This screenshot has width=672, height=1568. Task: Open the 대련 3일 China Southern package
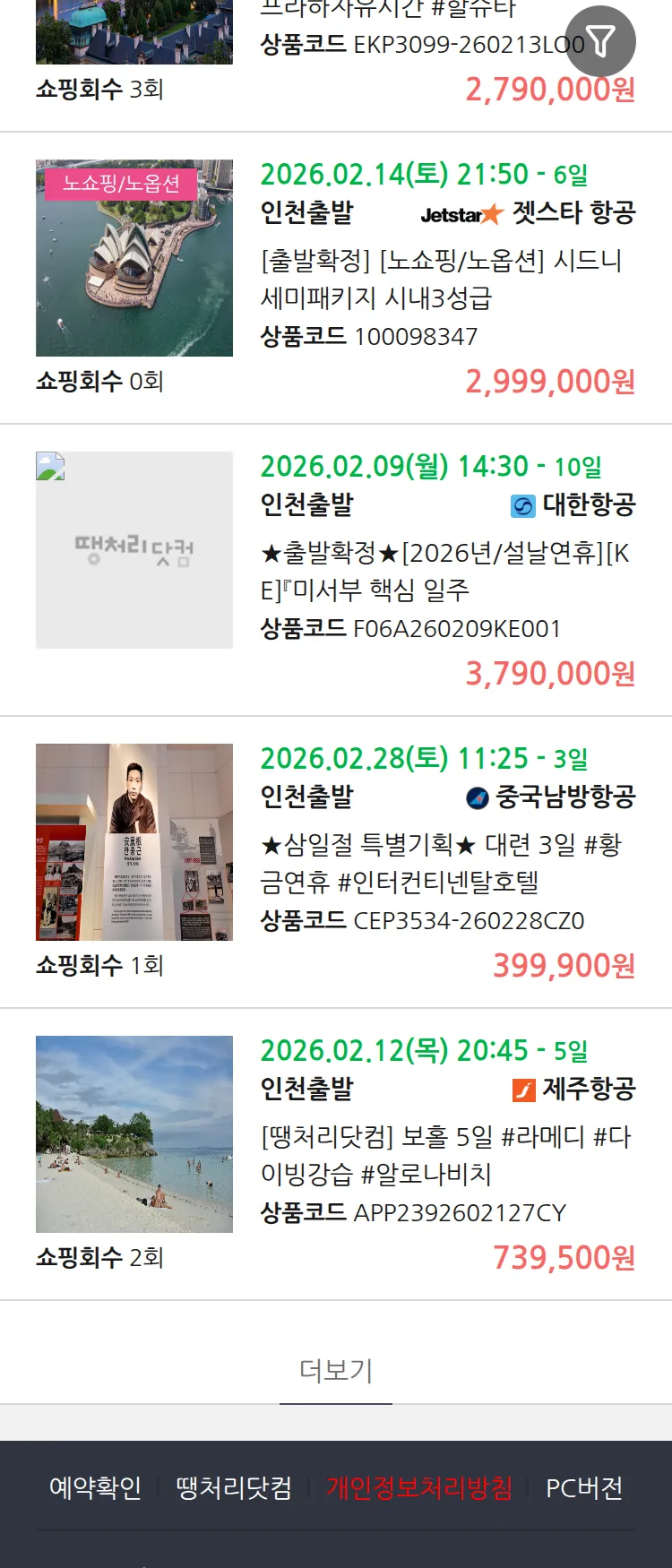[441, 863]
